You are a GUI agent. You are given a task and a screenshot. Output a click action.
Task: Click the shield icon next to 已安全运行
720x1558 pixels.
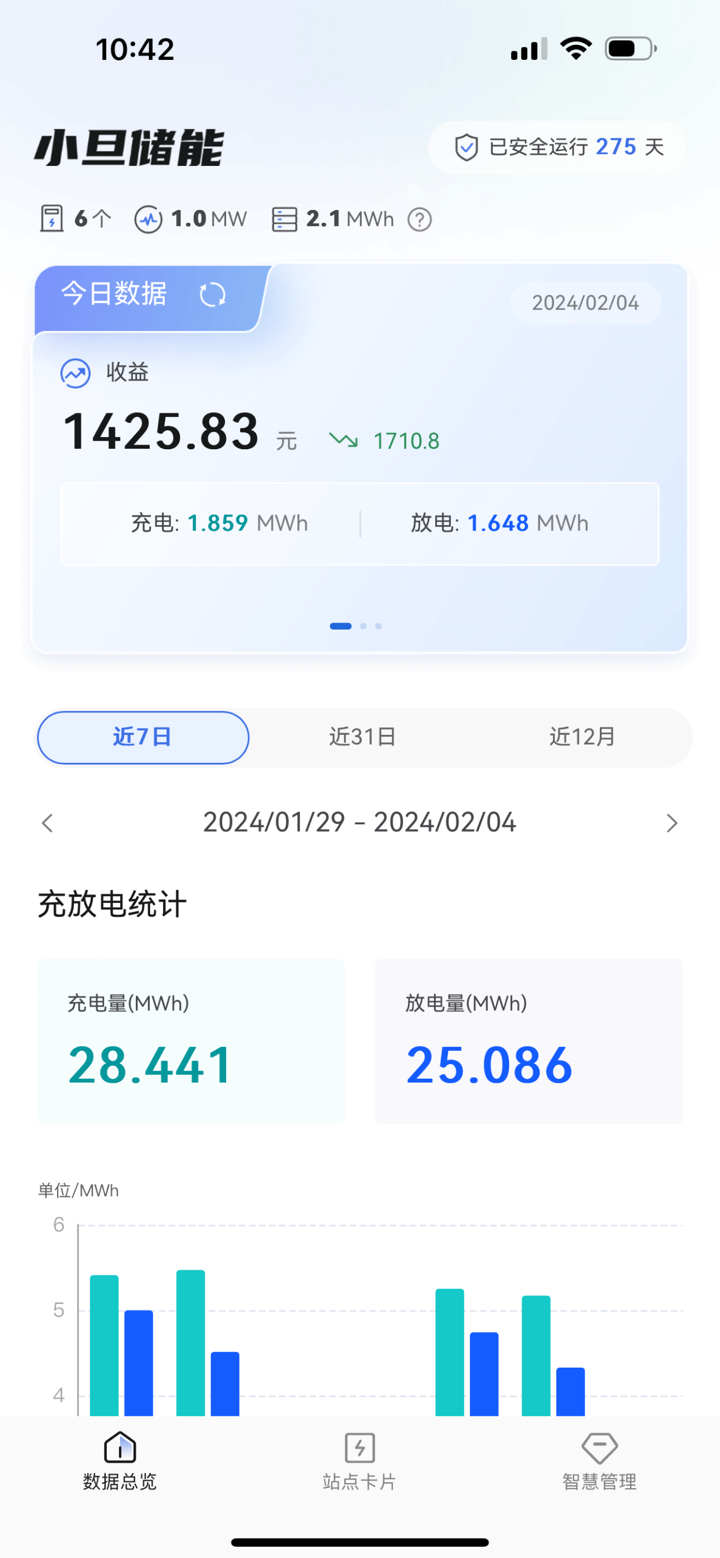(x=465, y=146)
